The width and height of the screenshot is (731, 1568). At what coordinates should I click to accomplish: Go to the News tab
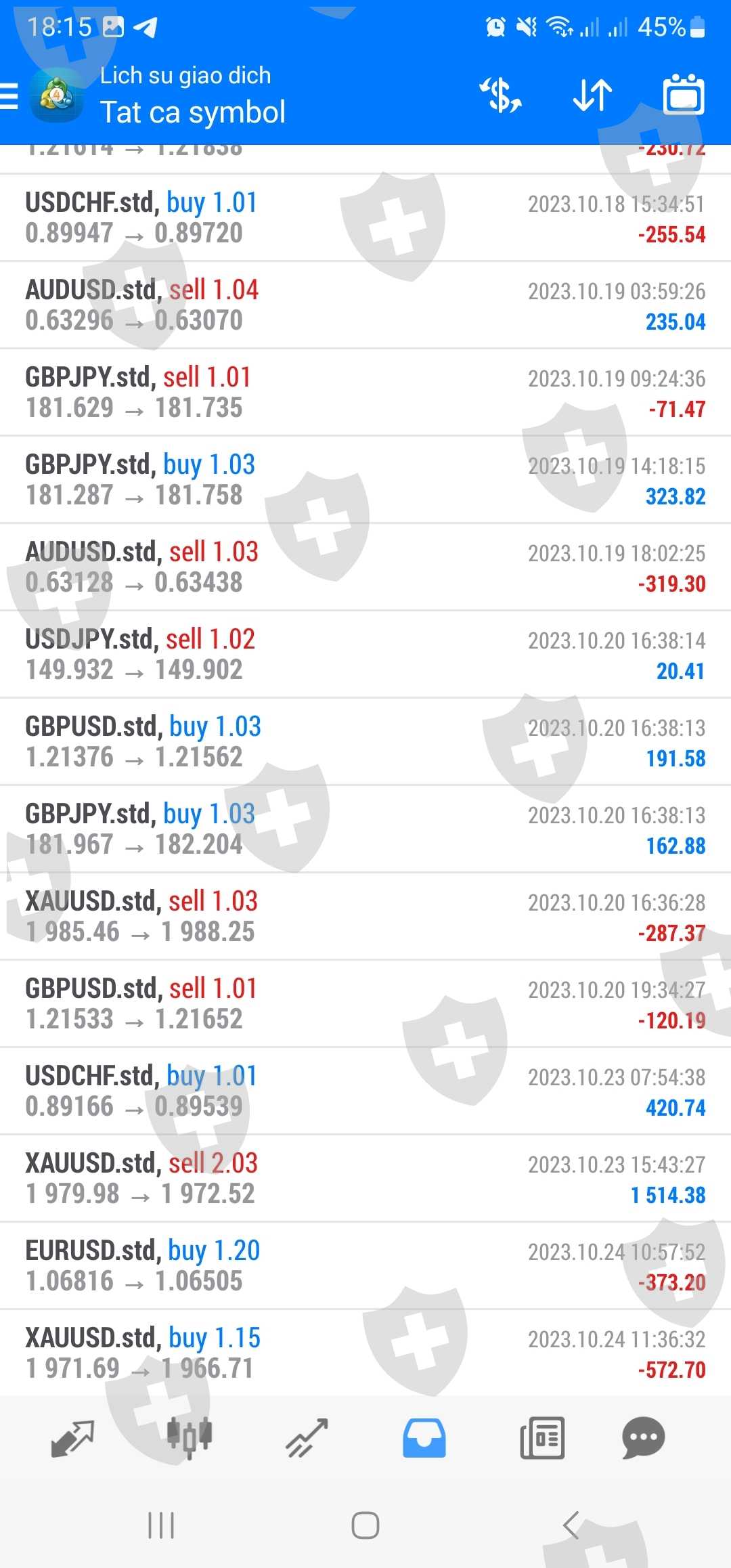click(x=542, y=1438)
